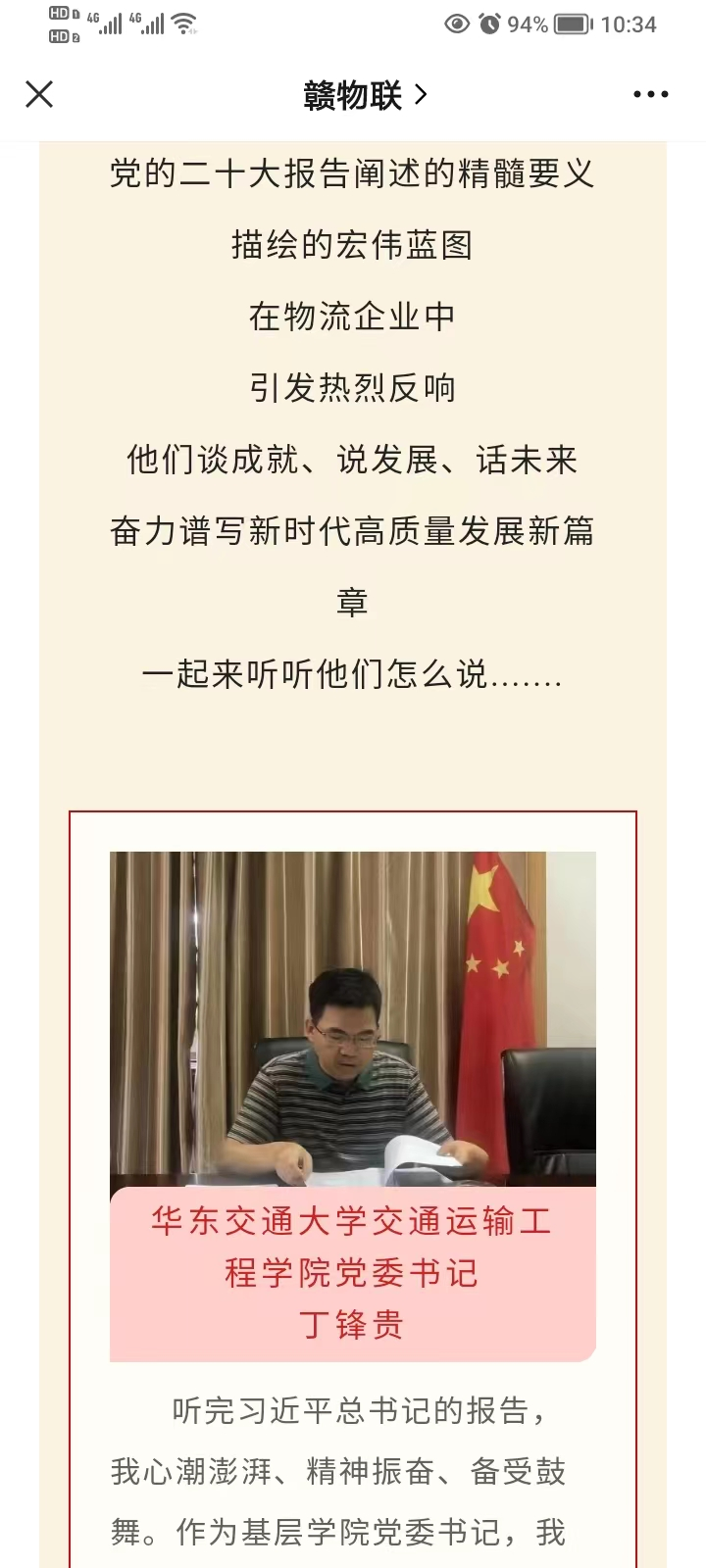706x1568 pixels.
Task: Open the 赣物联 account profile
Action: point(365,95)
